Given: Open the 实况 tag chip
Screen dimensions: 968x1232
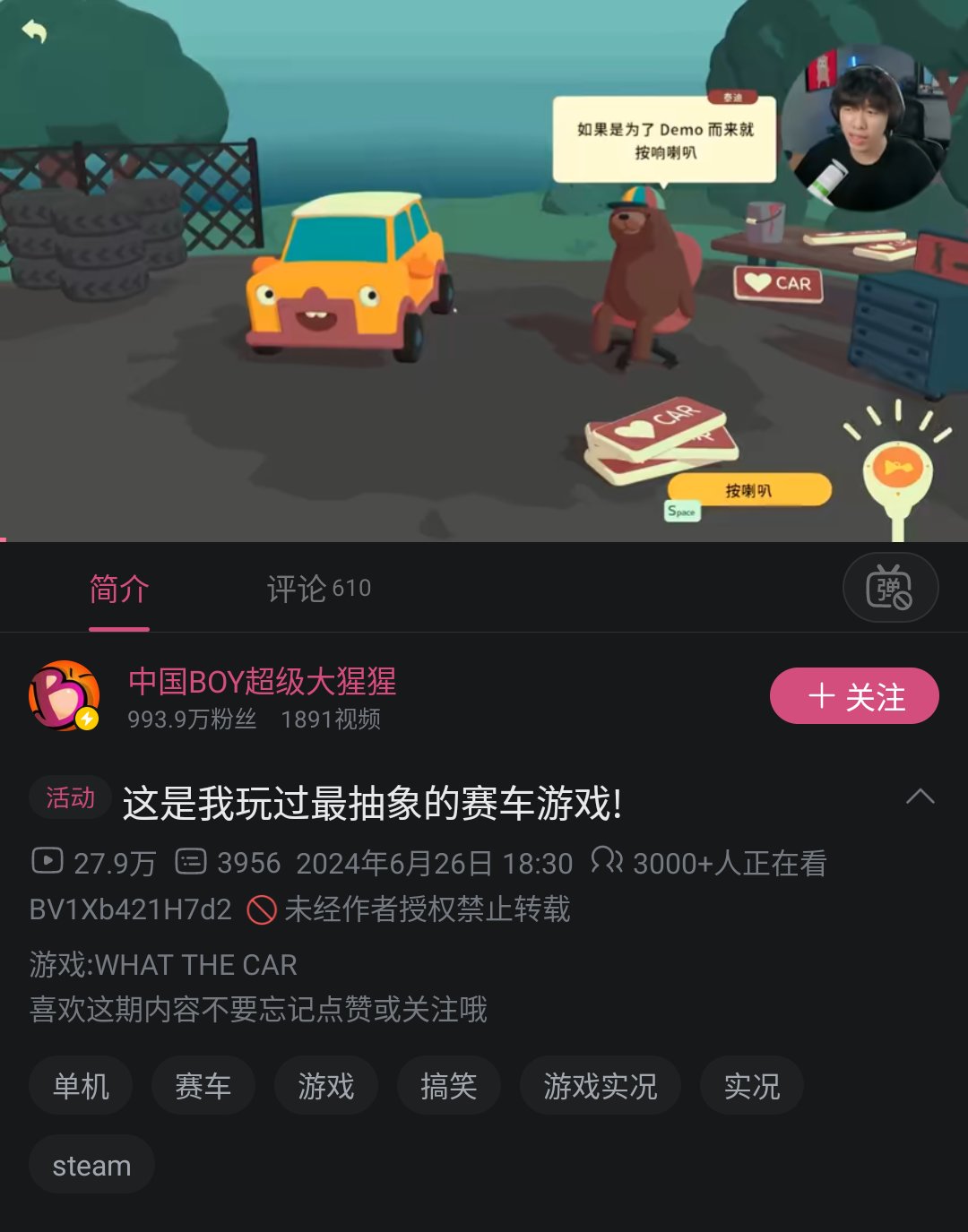Looking at the screenshot, I should [751, 1086].
